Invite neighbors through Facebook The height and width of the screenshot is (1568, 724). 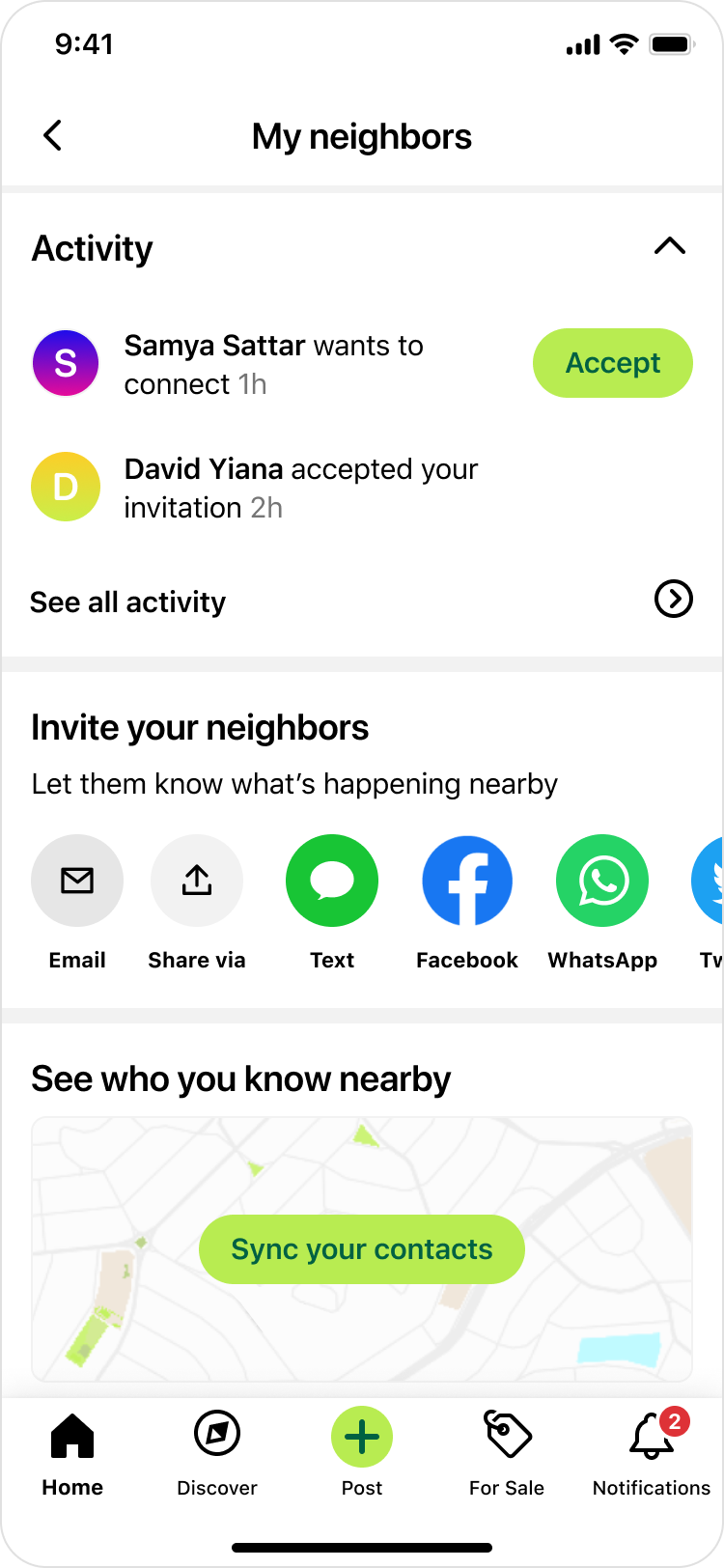click(x=467, y=881)
